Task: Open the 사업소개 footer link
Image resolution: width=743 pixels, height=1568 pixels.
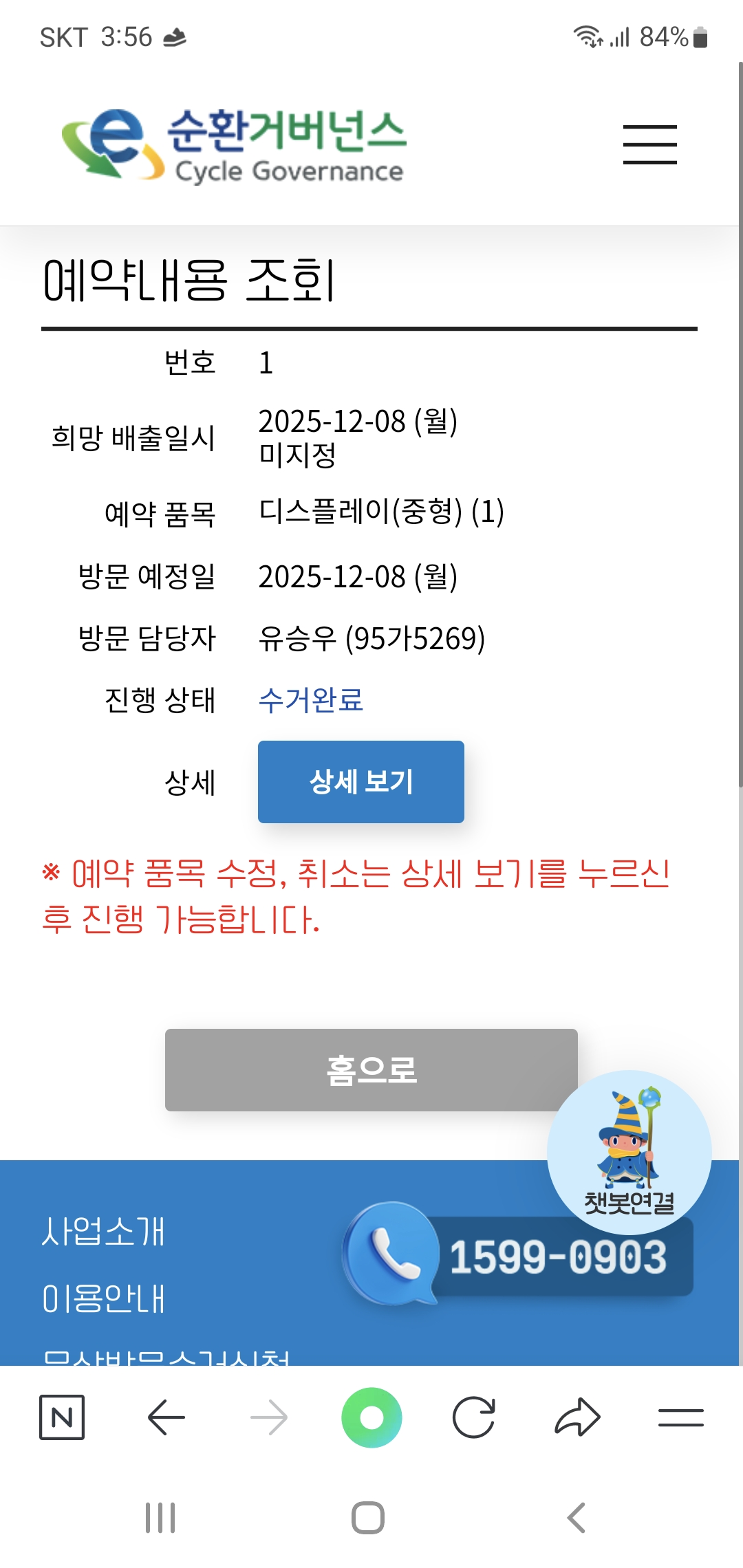Action: tap(103, 1232)
